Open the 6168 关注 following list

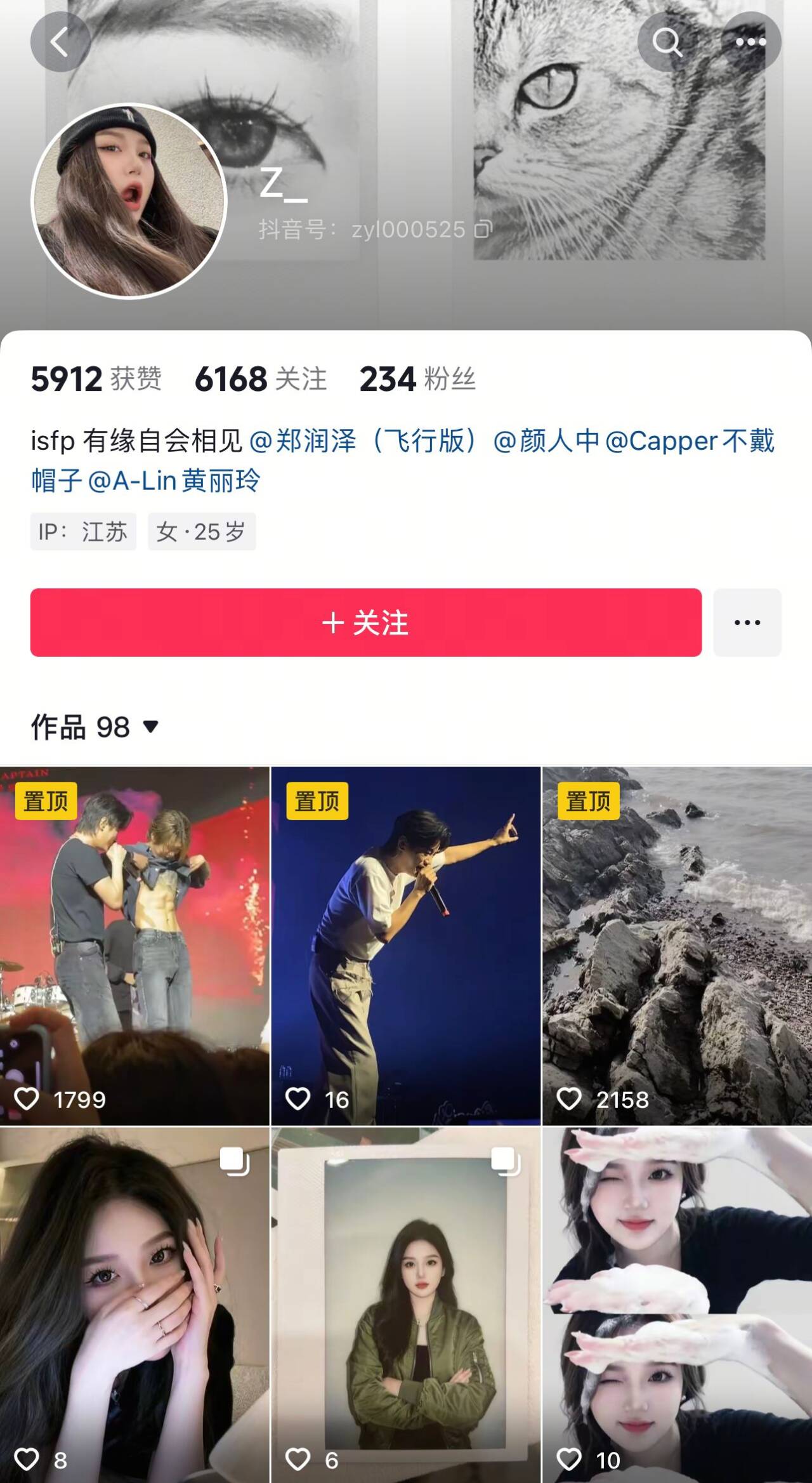click(x=261, y=379)
